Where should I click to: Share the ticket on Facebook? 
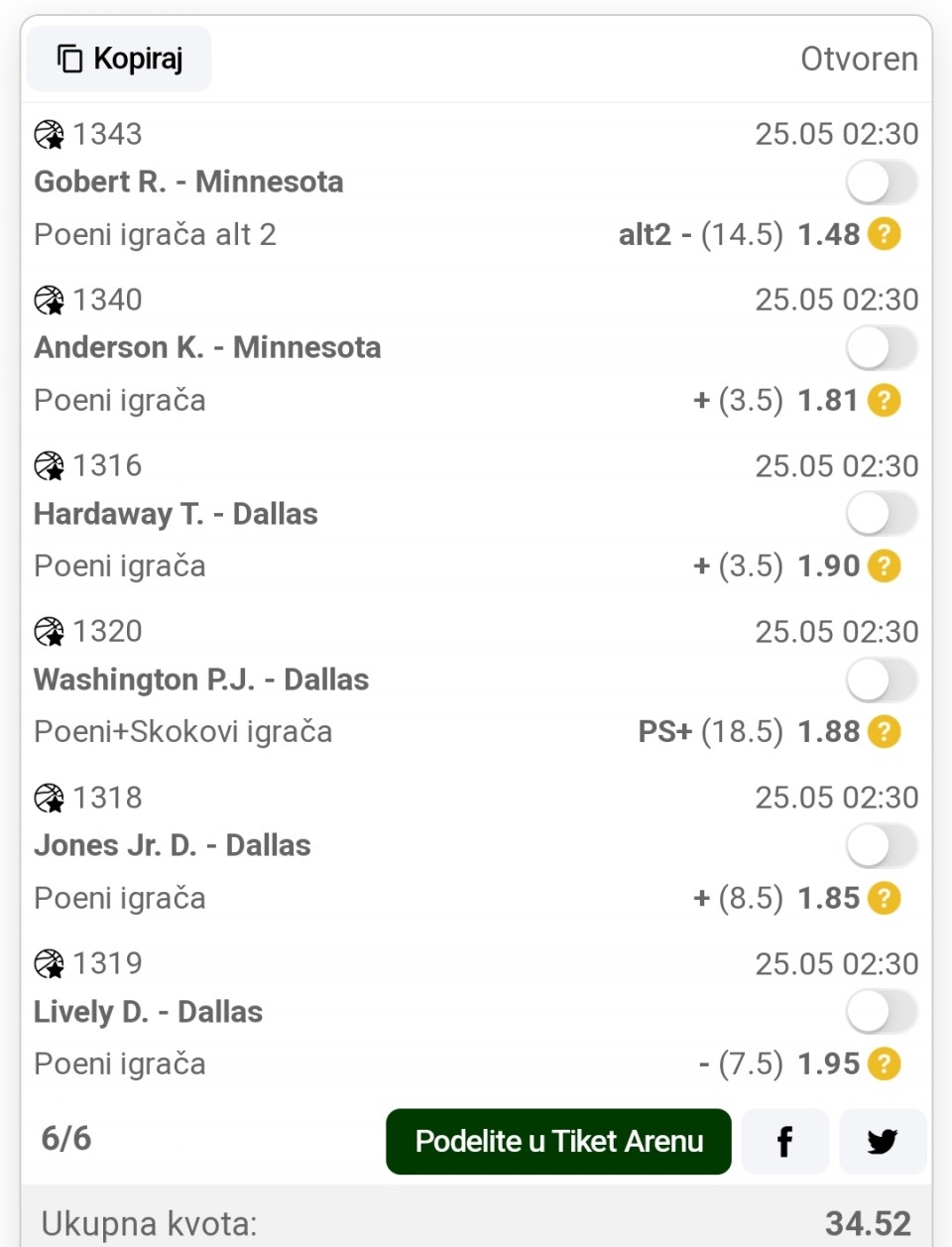point(784,1141)
